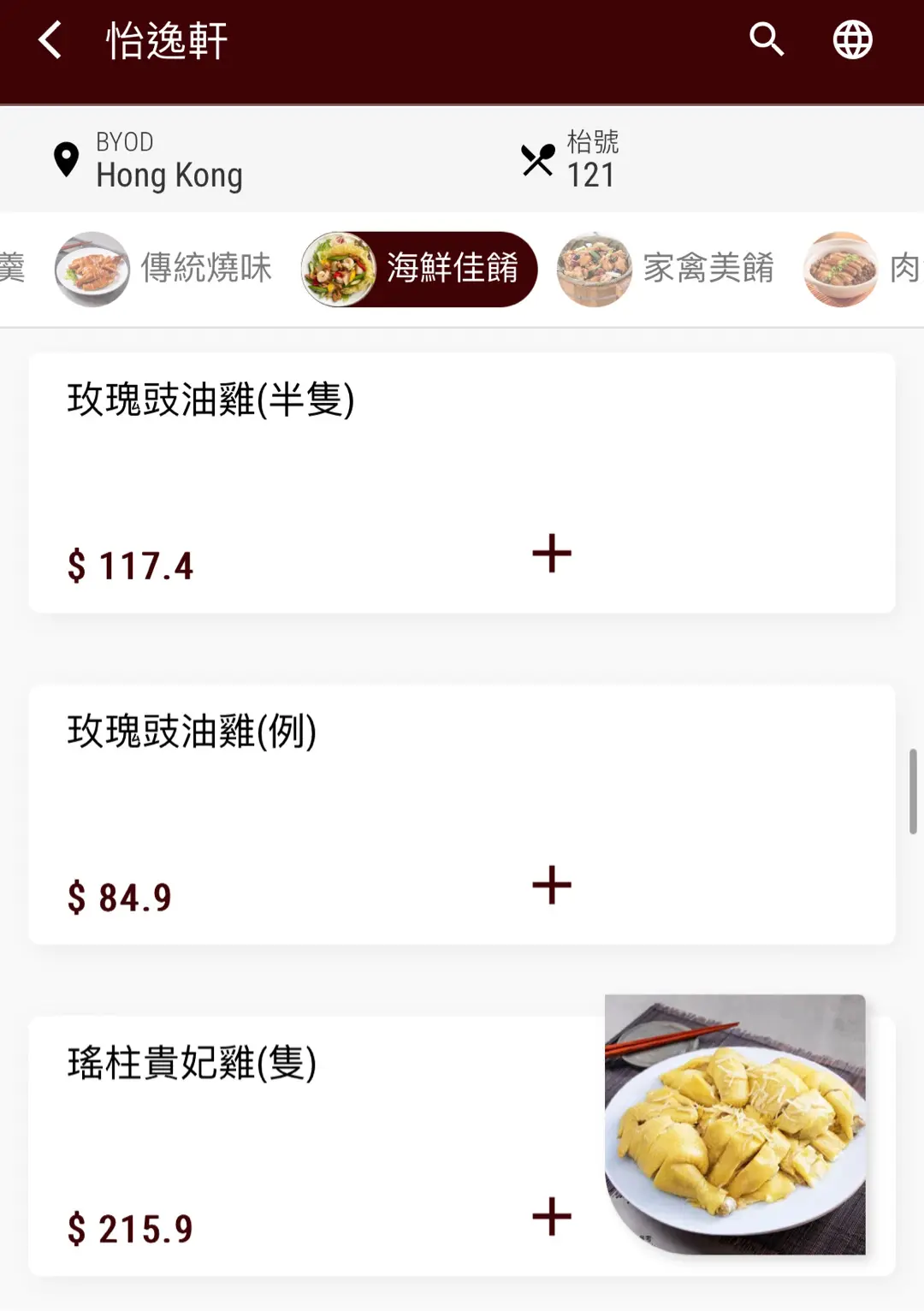
Task: Open the 玫瑰豉油雞(例) item card
Action: click(257, 796)
